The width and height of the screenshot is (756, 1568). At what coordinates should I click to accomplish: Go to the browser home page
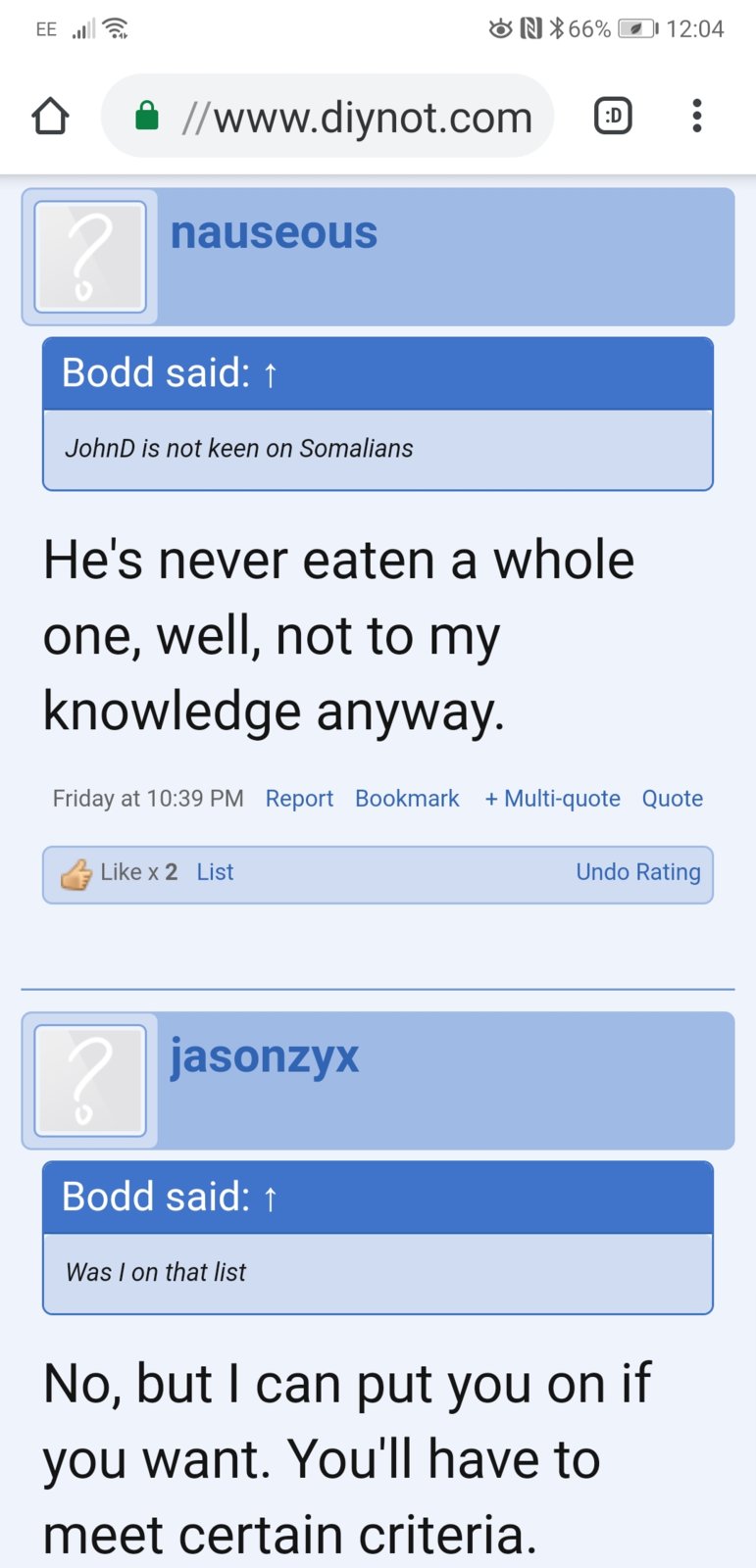click(x=51, y=117)
